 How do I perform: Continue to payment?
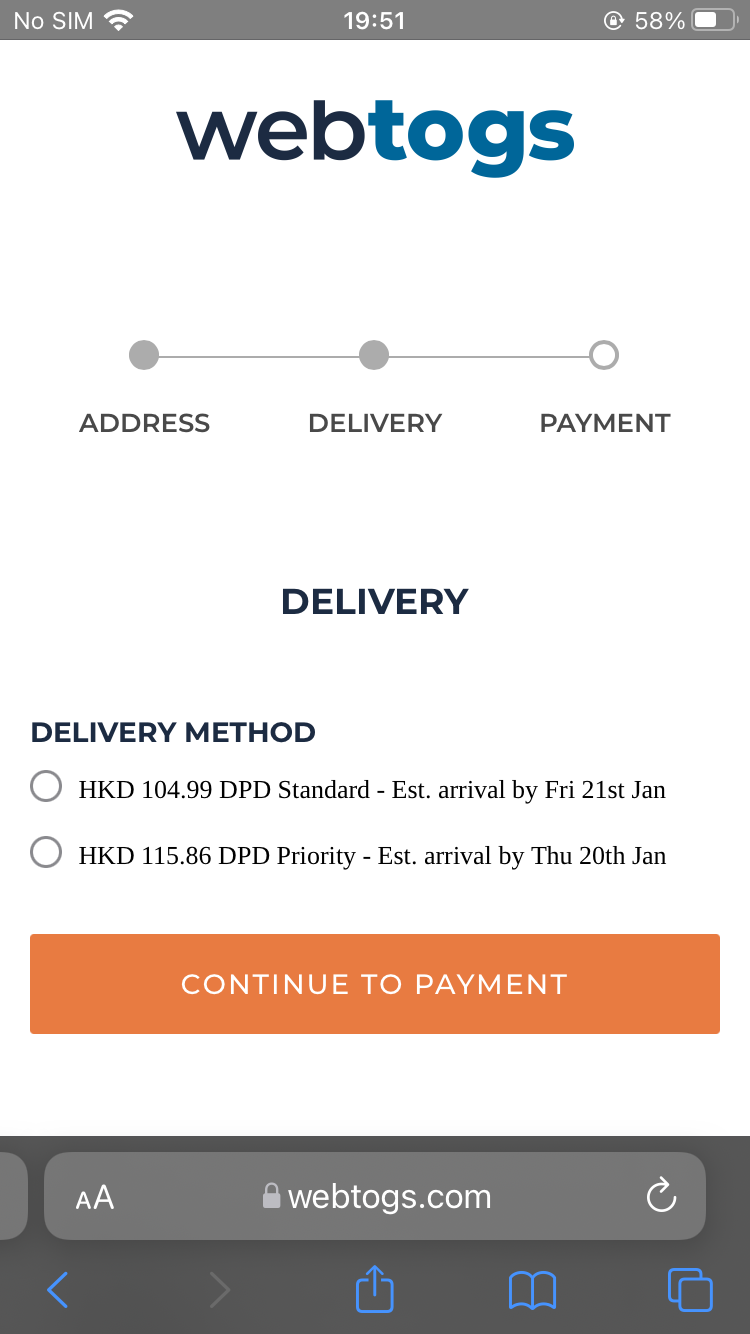(x=375, y=984)
